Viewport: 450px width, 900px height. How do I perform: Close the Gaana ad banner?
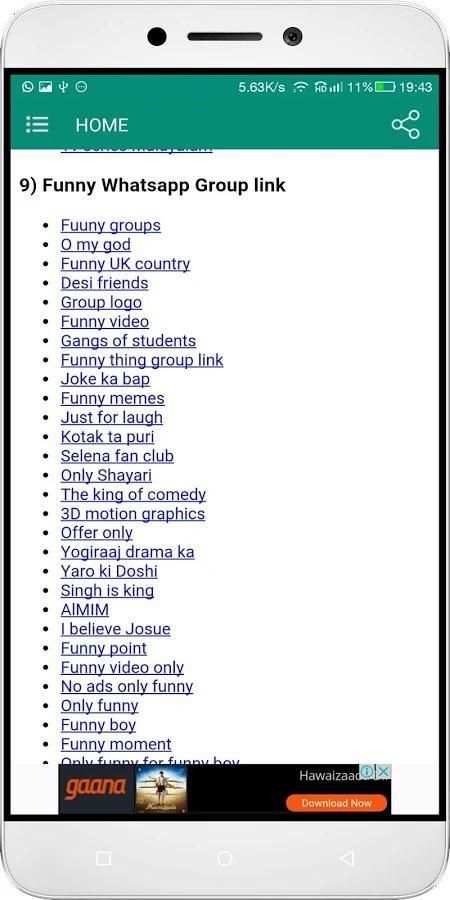point(383,771)
